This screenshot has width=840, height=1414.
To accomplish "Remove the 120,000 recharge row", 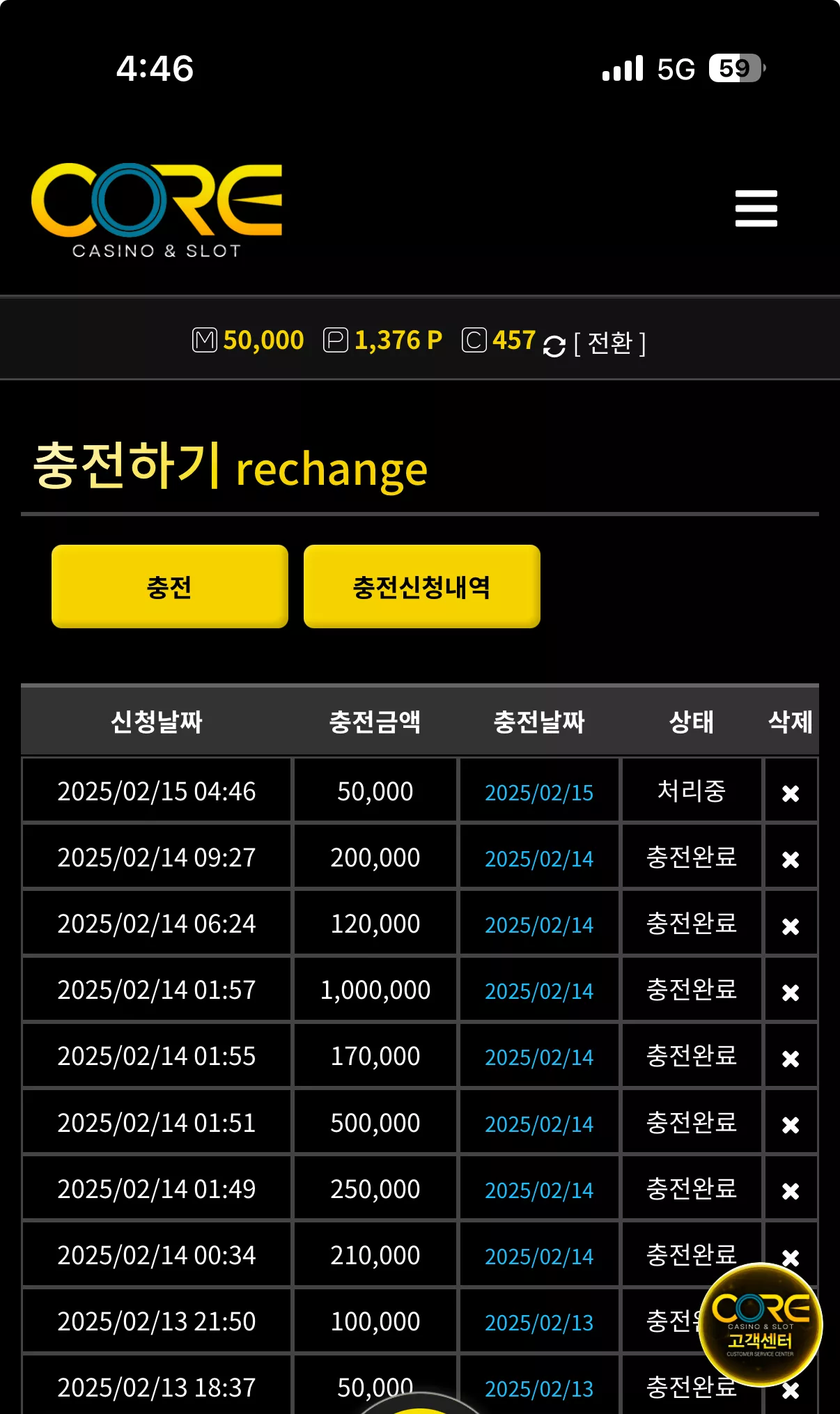I will [x=791, y=926].
